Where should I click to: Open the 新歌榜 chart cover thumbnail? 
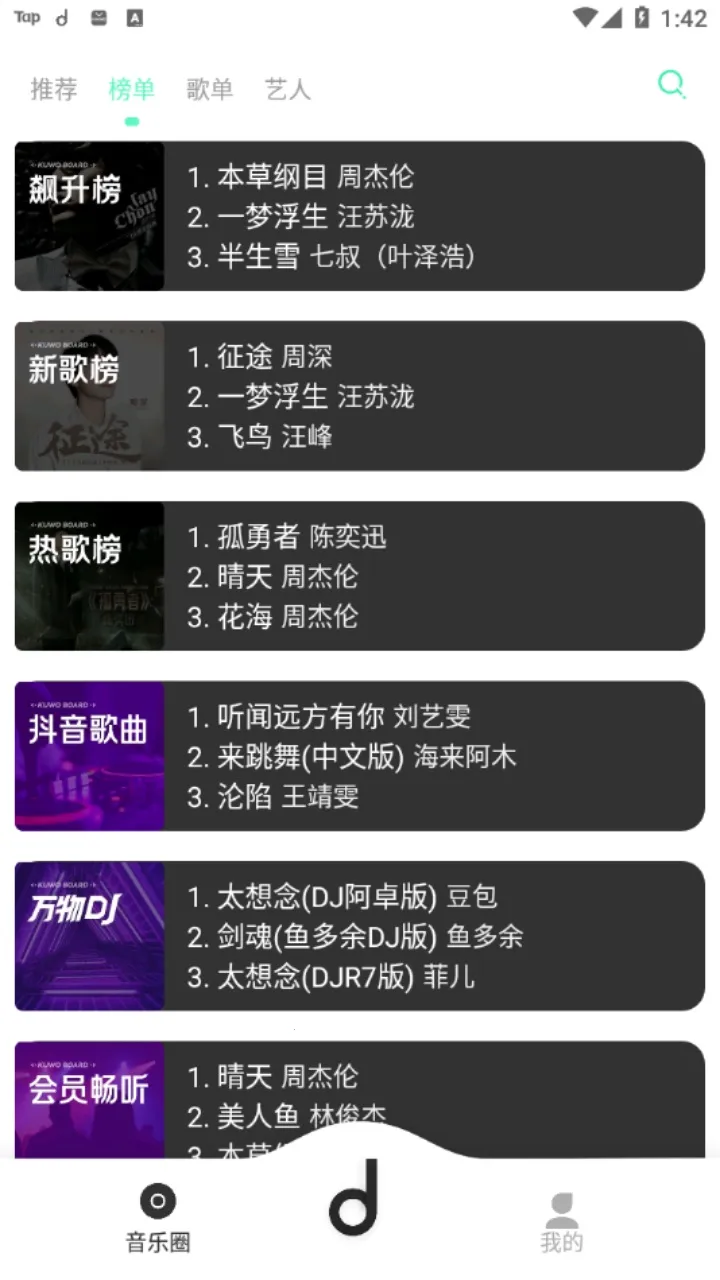point(88,395)
